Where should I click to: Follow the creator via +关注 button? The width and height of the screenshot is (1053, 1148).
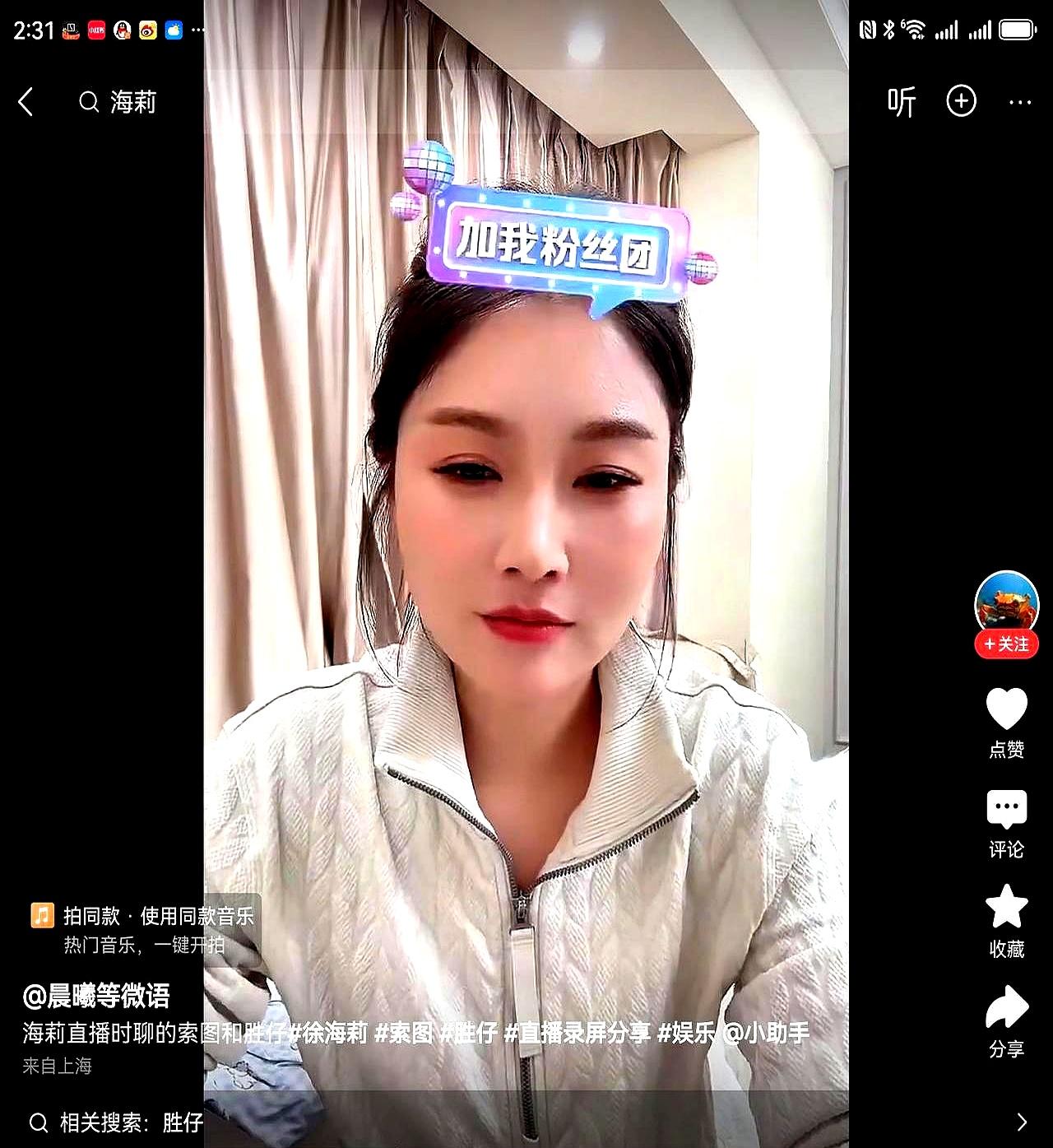point(1007,645)
